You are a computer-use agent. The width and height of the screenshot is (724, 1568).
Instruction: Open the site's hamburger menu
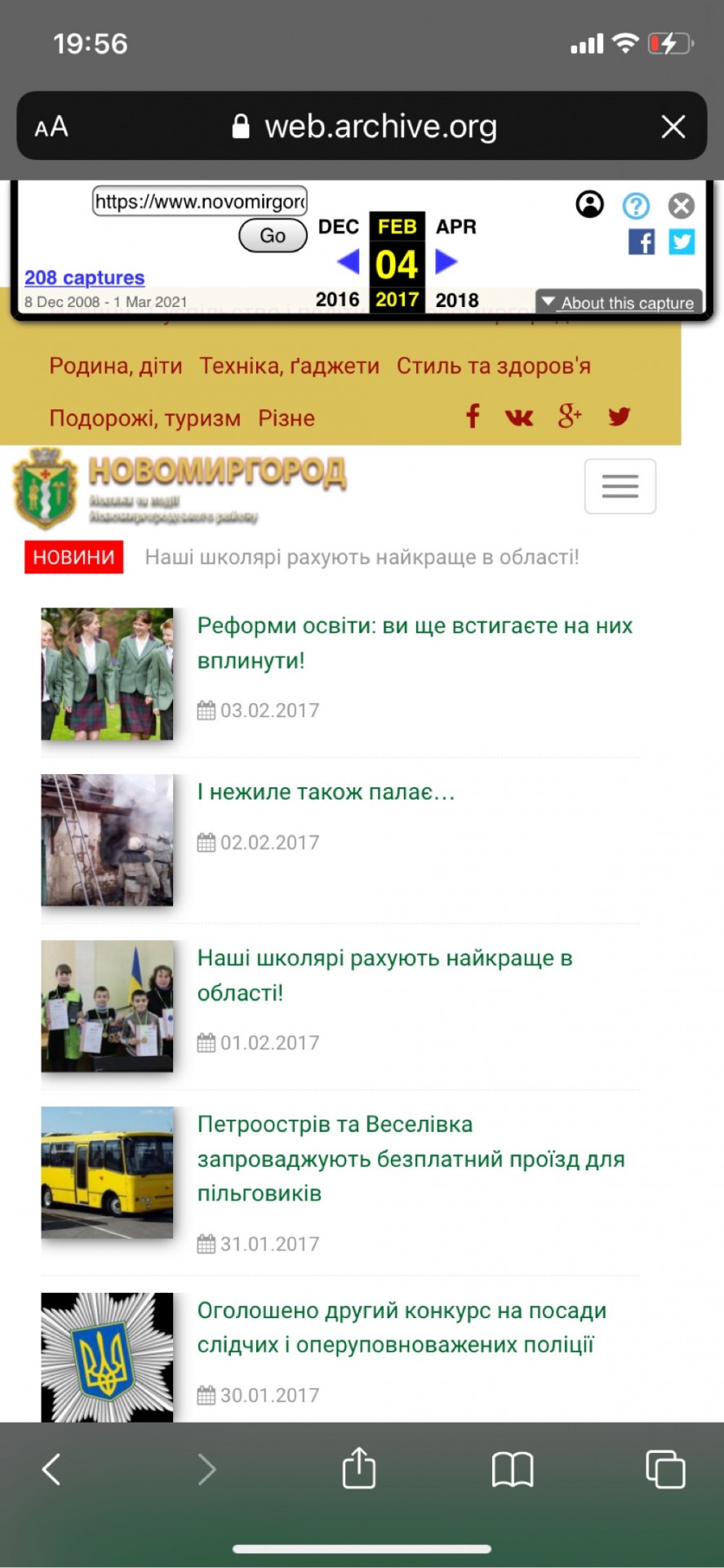[x=620, y=486]
